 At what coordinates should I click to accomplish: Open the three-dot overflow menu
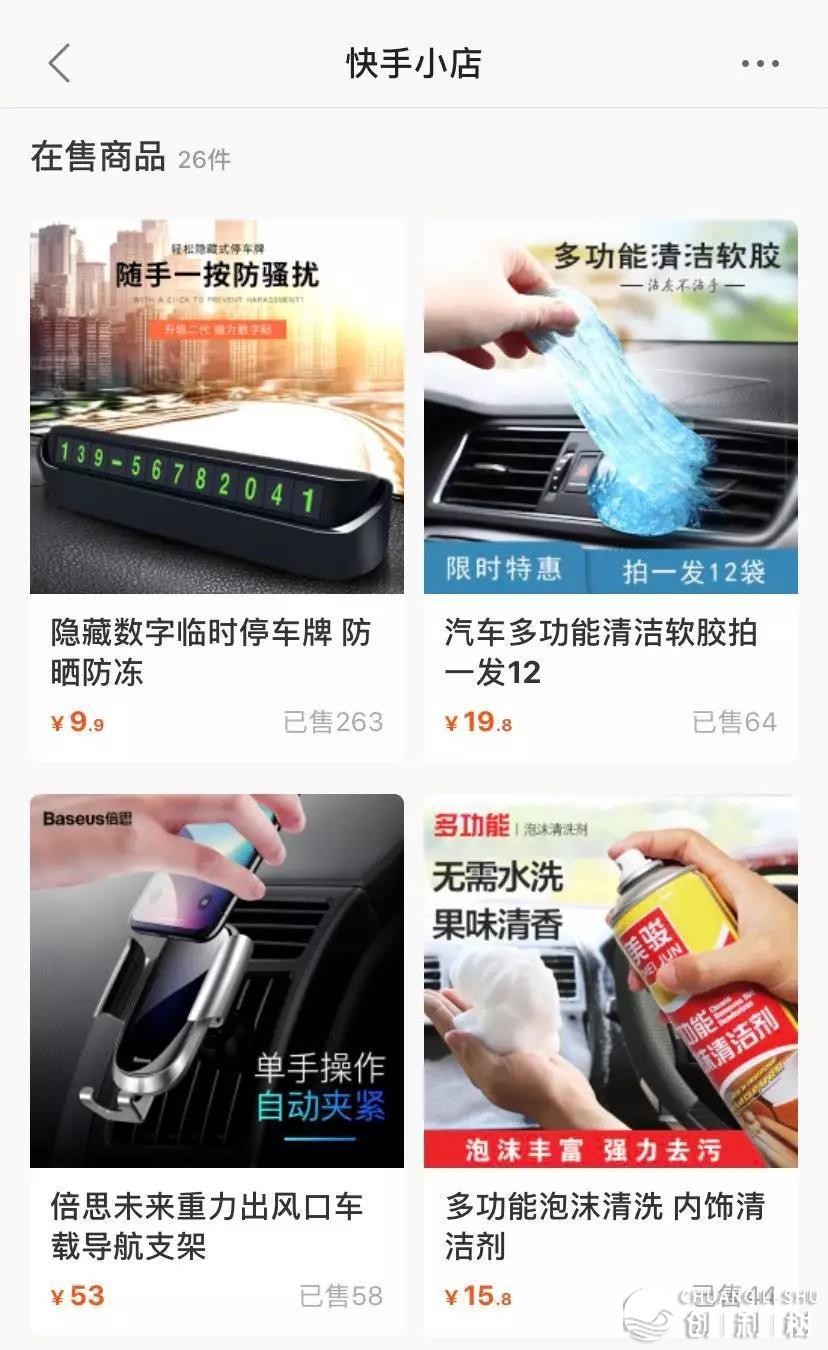pos(759,64)
